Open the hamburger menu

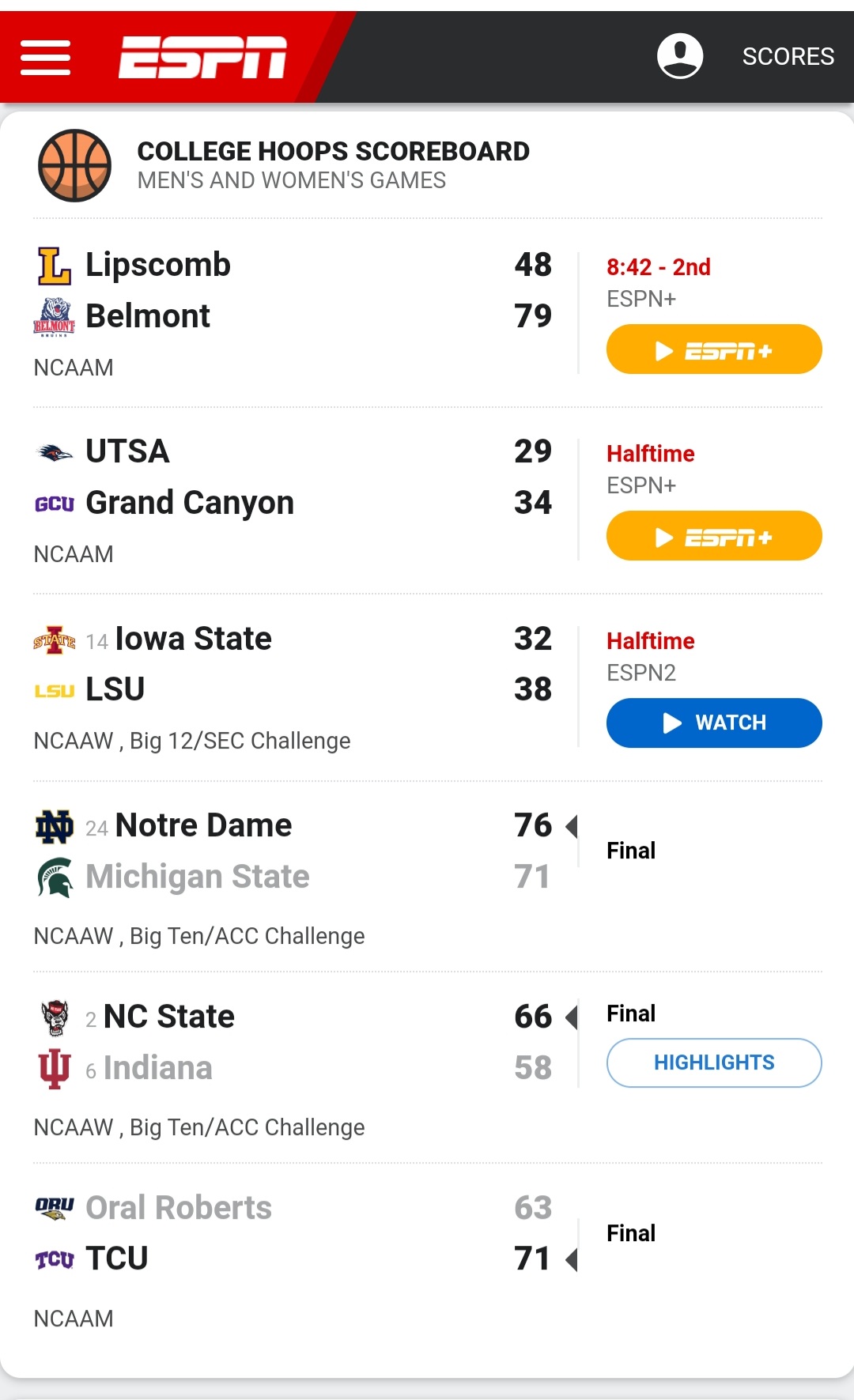coord(45,58)
